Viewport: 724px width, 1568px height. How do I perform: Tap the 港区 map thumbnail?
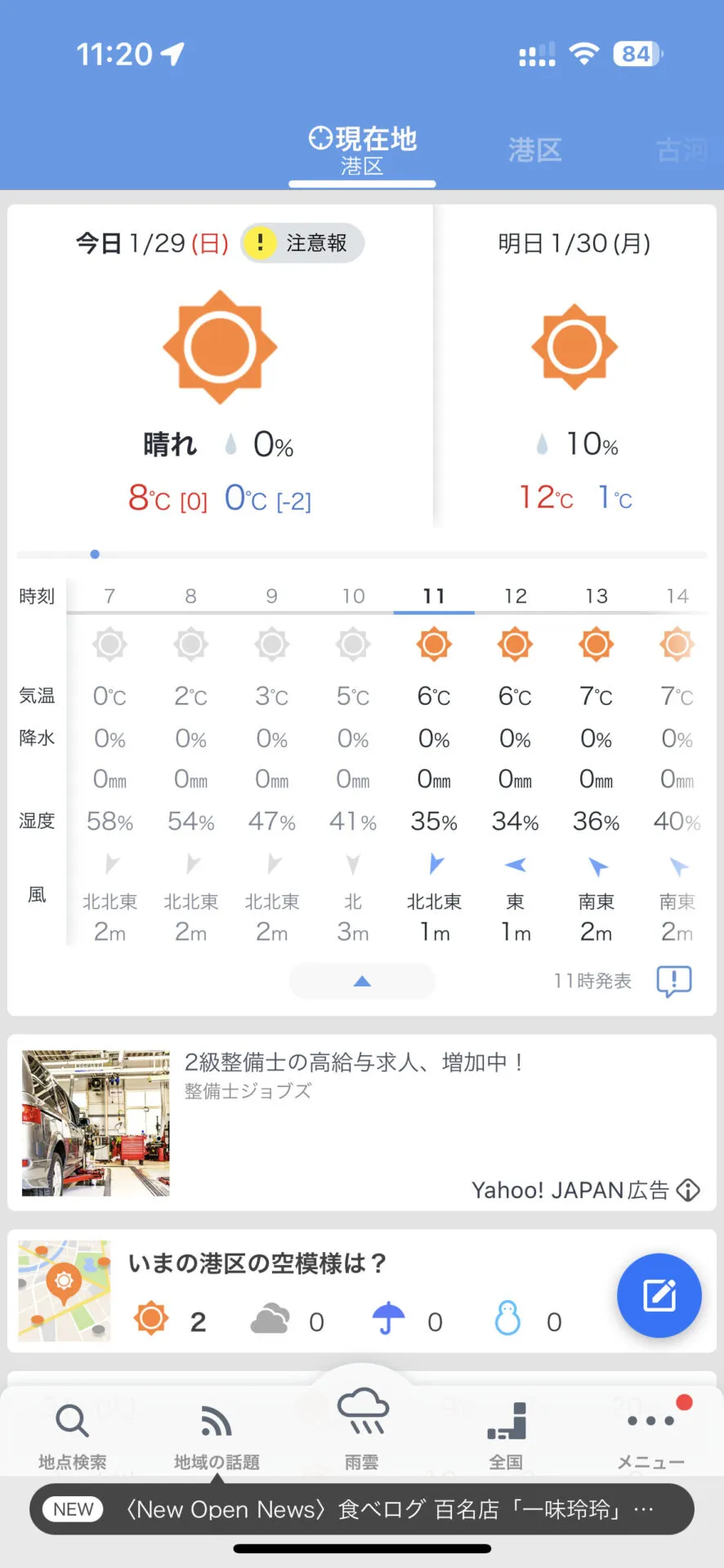[x=65, y=1293]
